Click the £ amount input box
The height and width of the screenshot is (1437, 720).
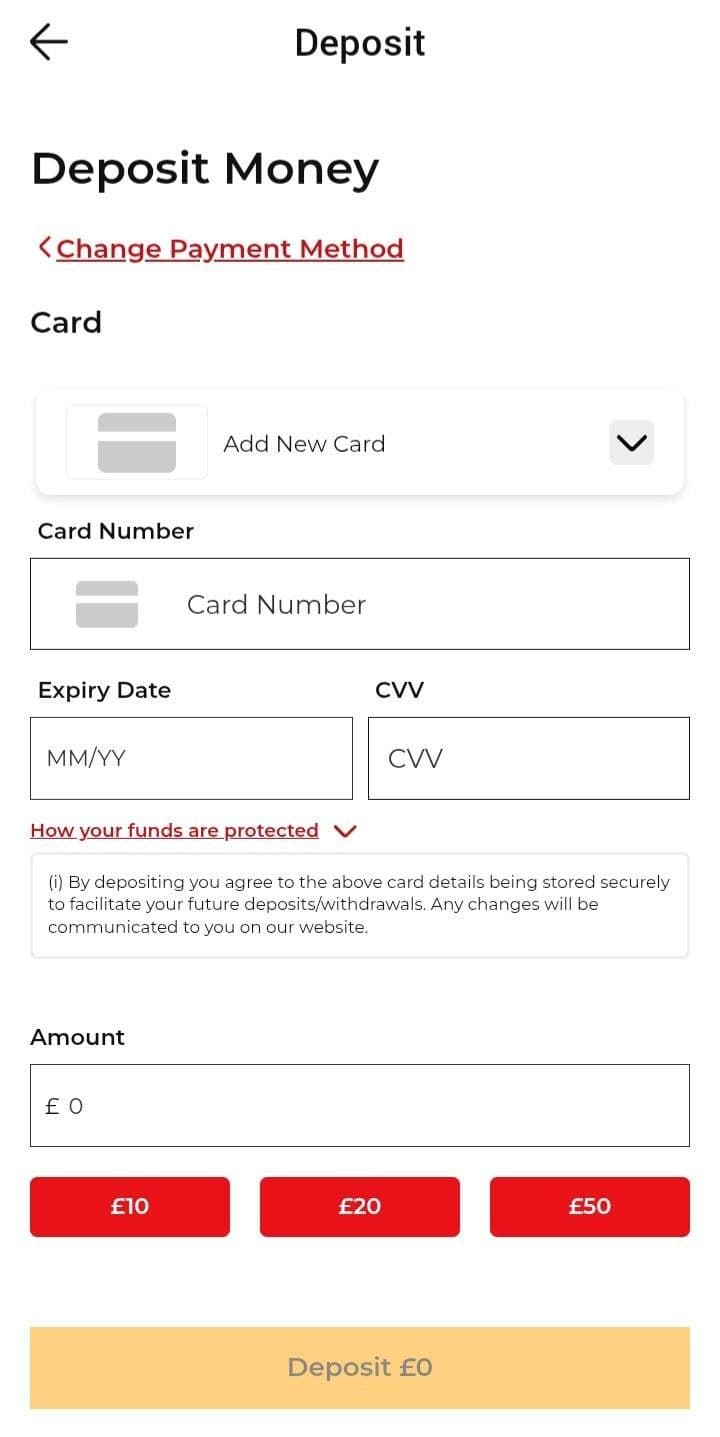(x=360, y=1105)
